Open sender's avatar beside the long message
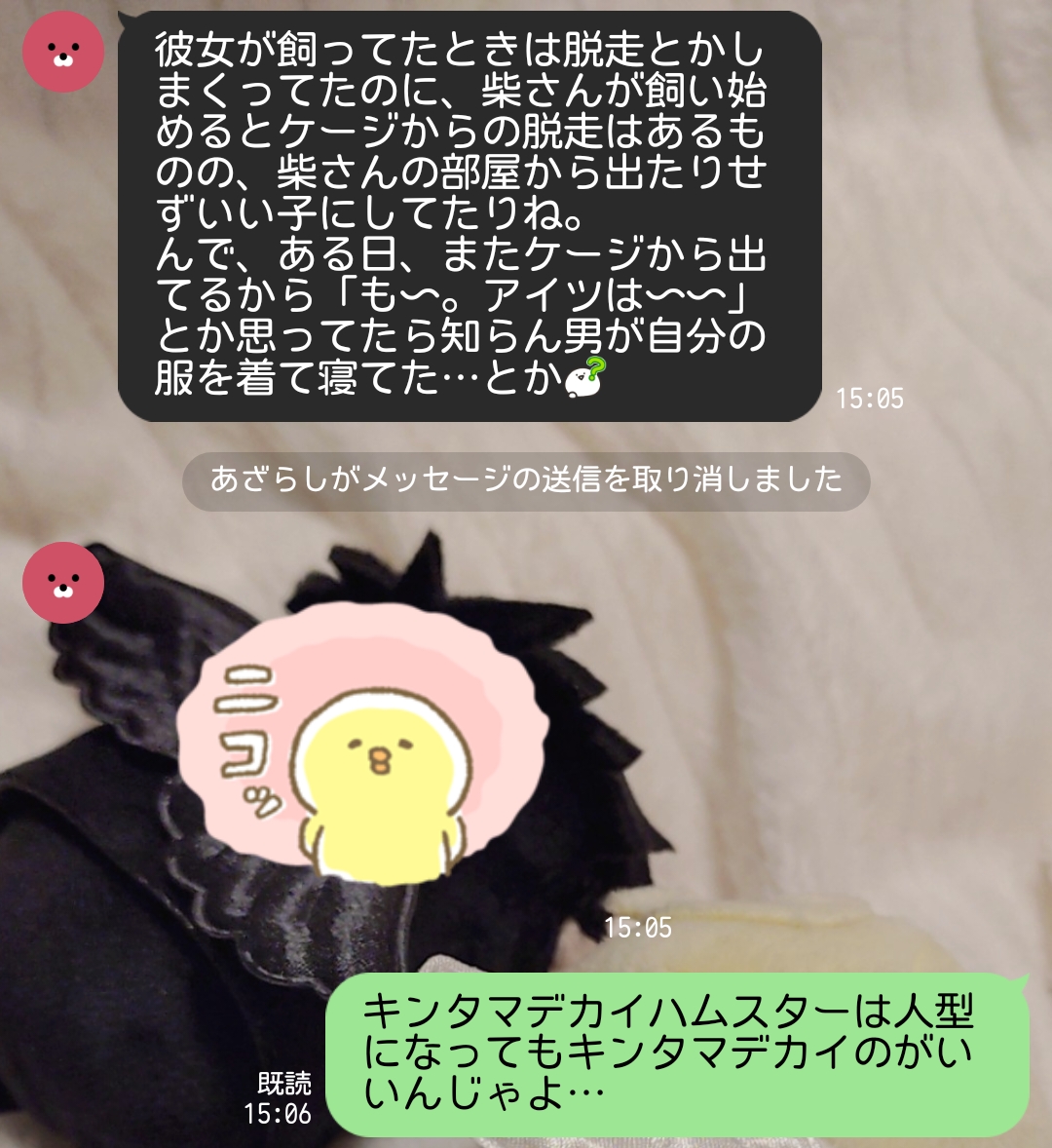 pos(63,53)
